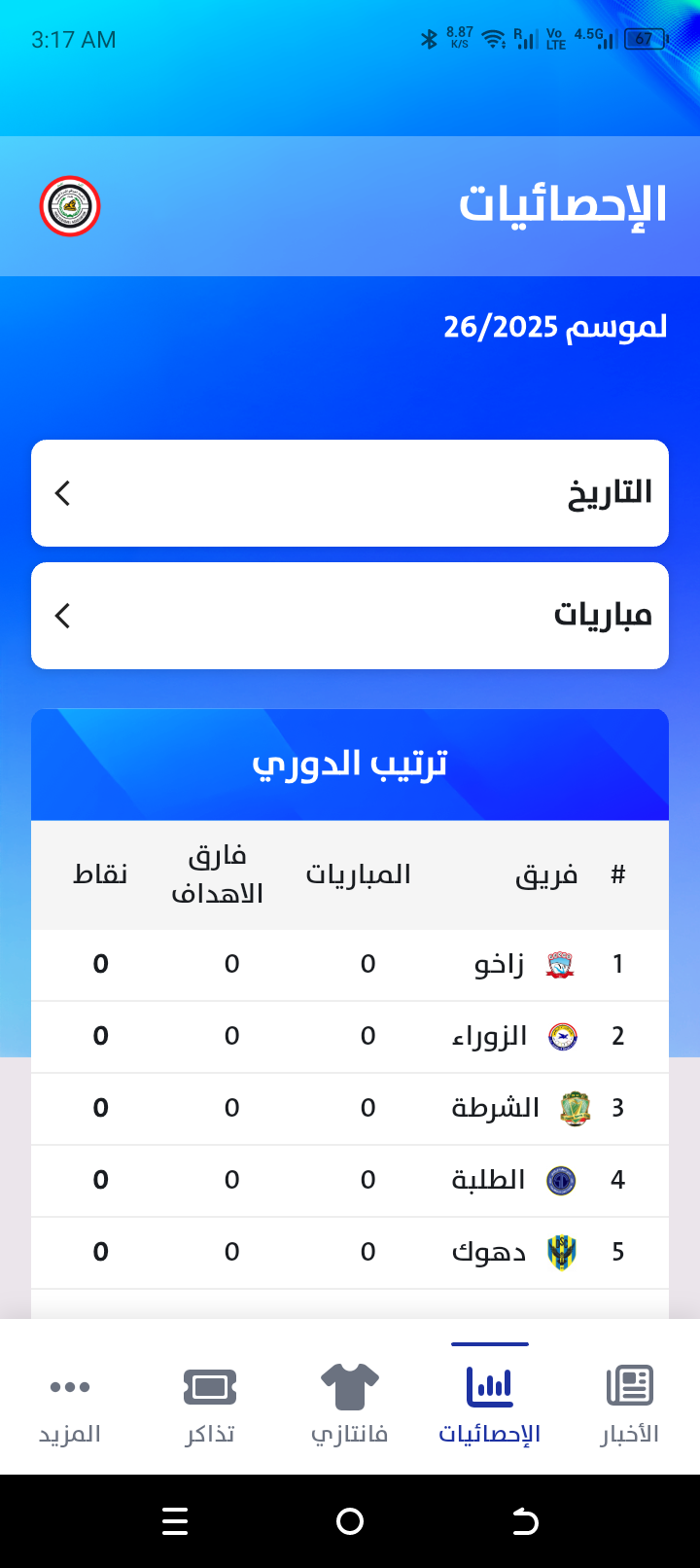The height and width of the screenshot is (1568, 700).
Task: Open the الشرطة team row in standings
Action: 350,1109
